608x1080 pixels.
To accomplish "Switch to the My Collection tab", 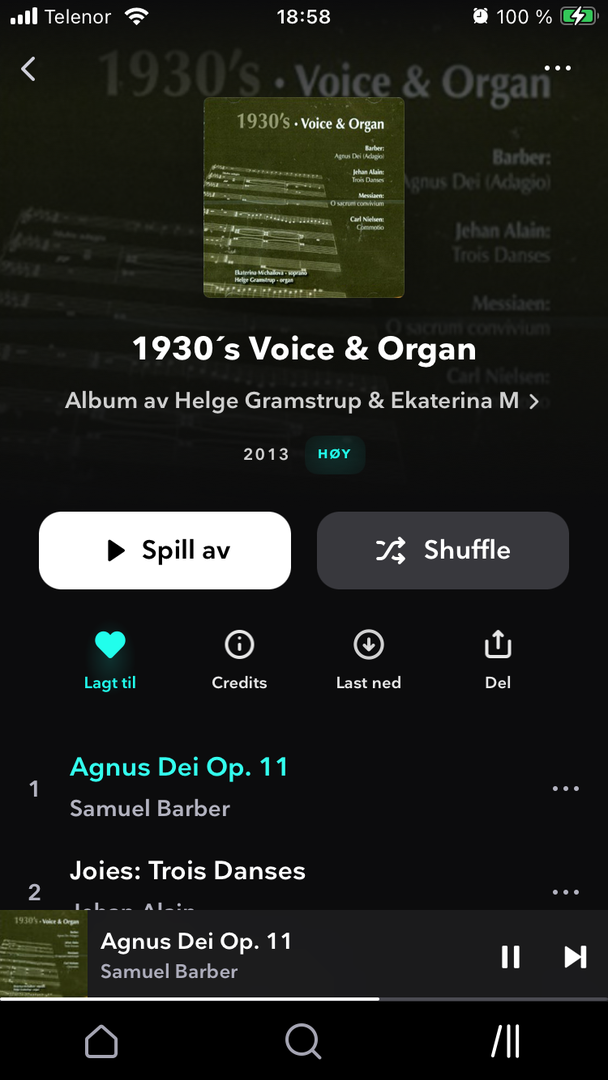I will point(506,1042).
